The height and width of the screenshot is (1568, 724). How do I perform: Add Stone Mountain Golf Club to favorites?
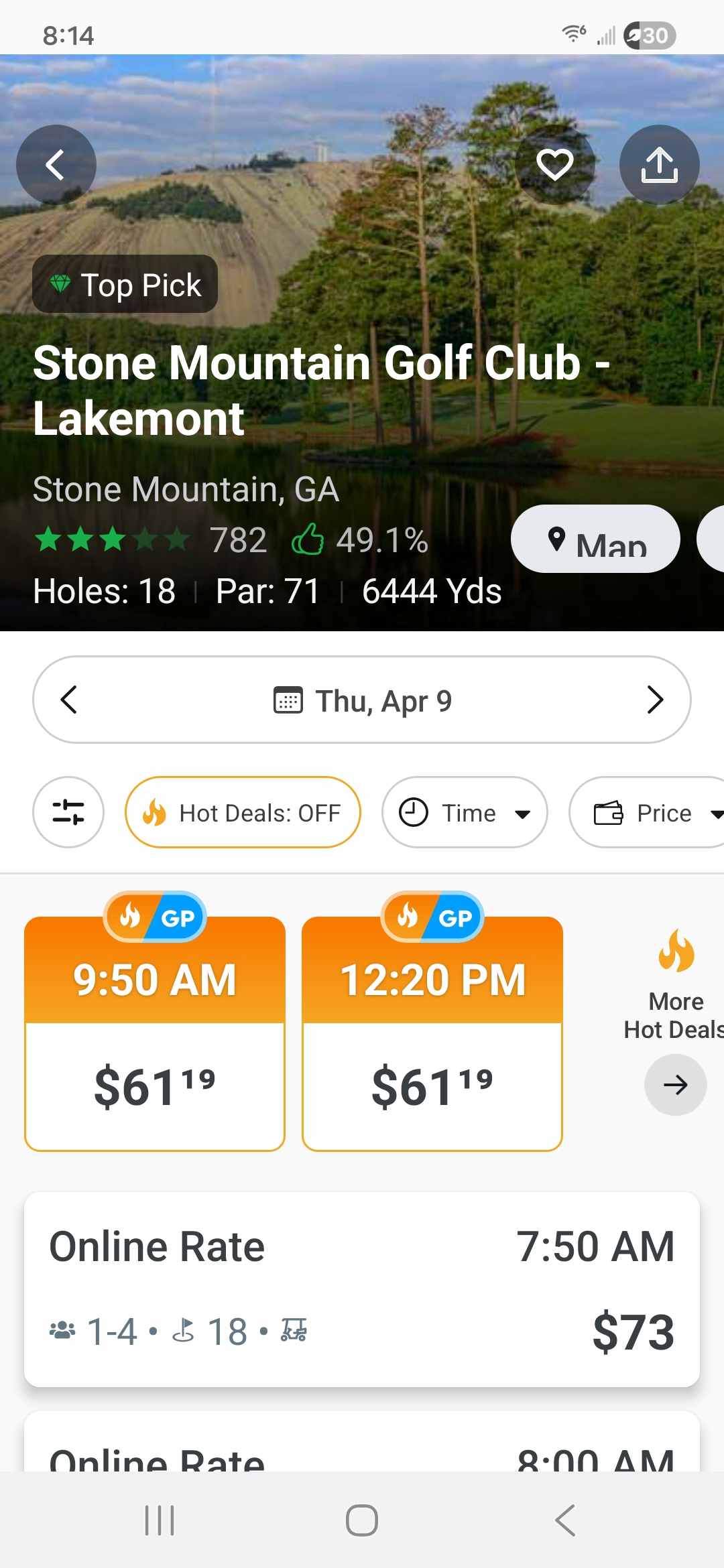pyautogui.click(x=554, y=165)
